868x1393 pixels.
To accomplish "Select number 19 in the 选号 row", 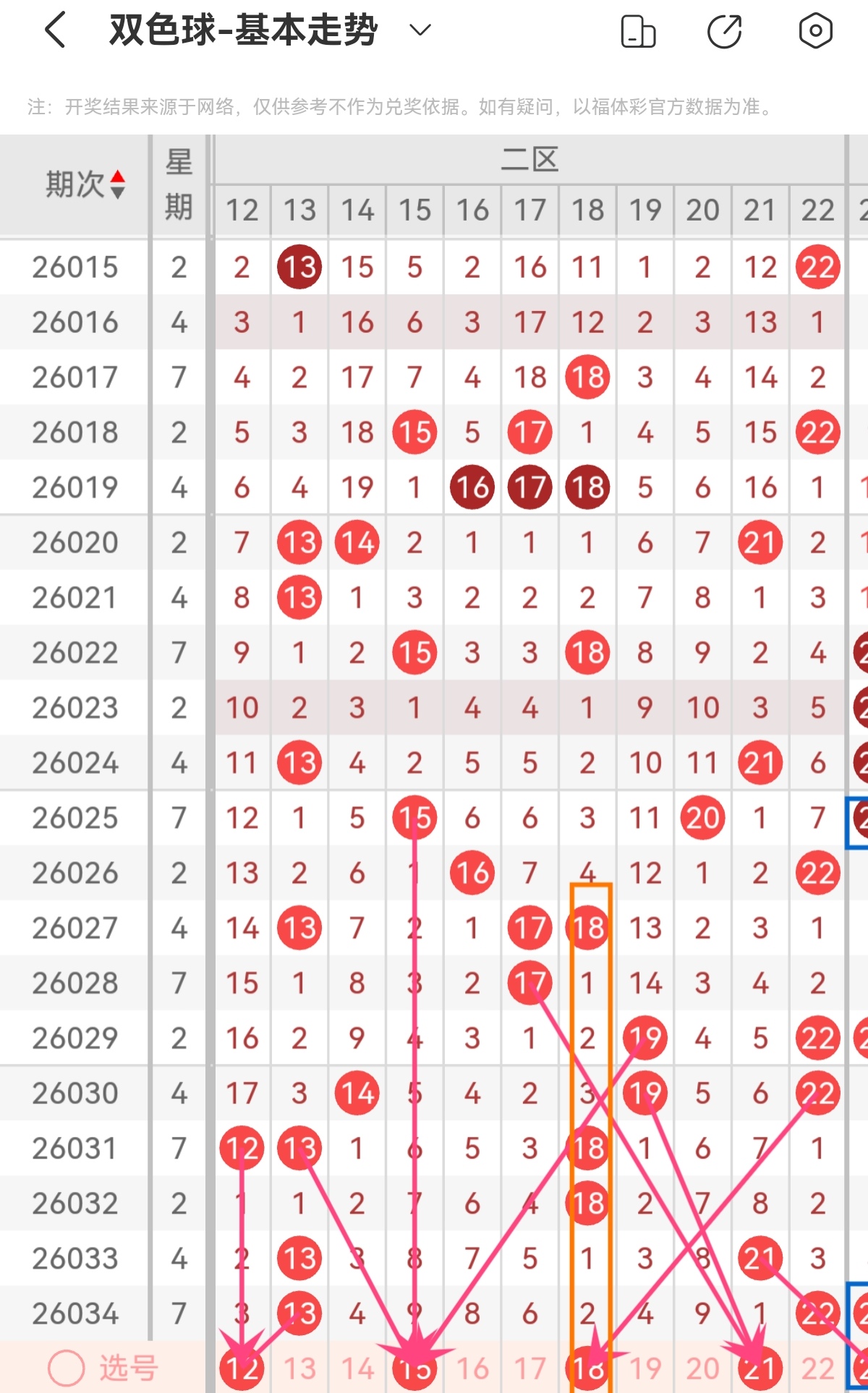I will [645, 1368].
